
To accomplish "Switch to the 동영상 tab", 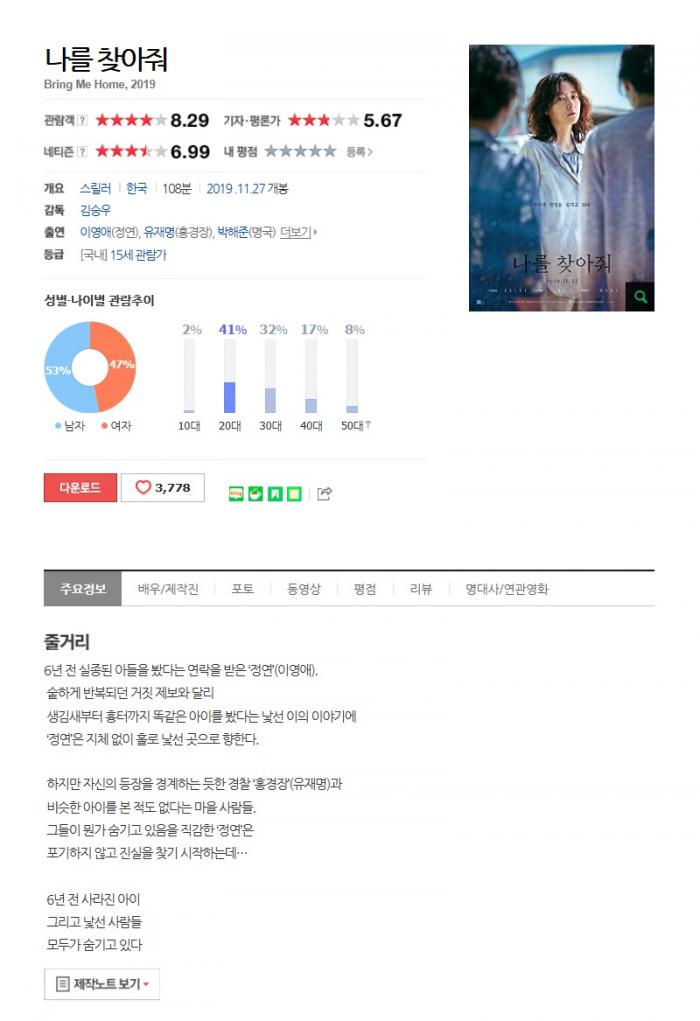I will click(x=304, y=589).
